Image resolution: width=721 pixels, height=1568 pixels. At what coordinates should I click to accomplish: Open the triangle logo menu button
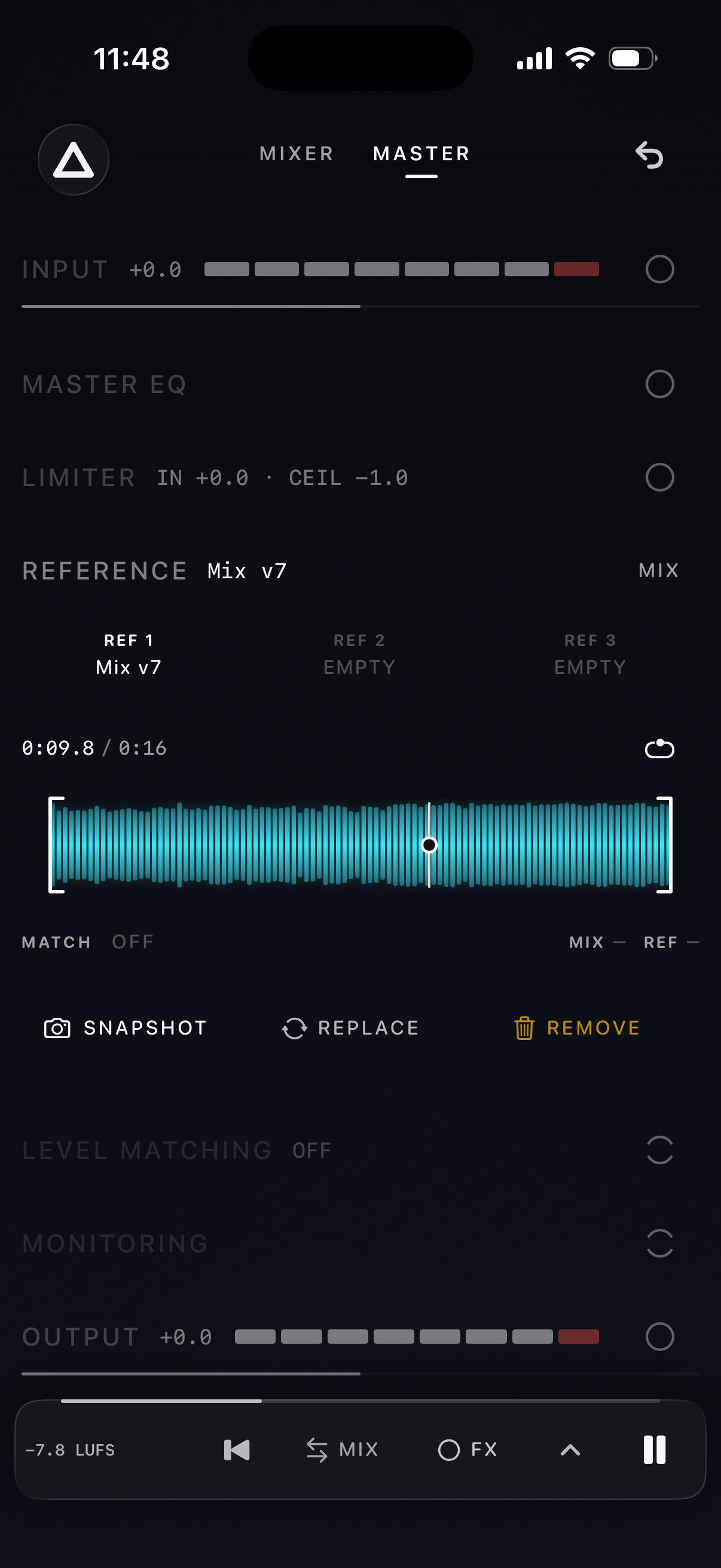click(x=73, y=160)
